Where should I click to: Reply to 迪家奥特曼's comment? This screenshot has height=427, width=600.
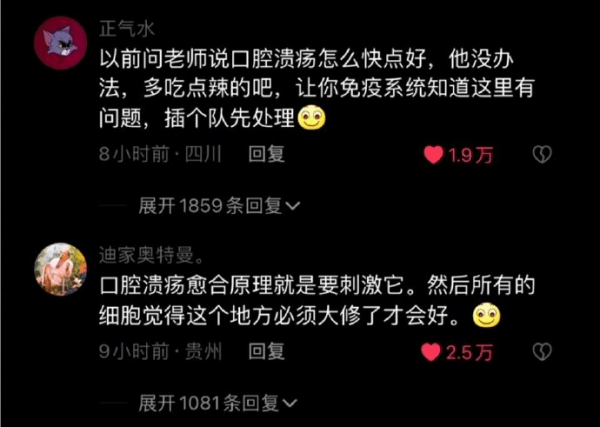click(x=266, y=352)
